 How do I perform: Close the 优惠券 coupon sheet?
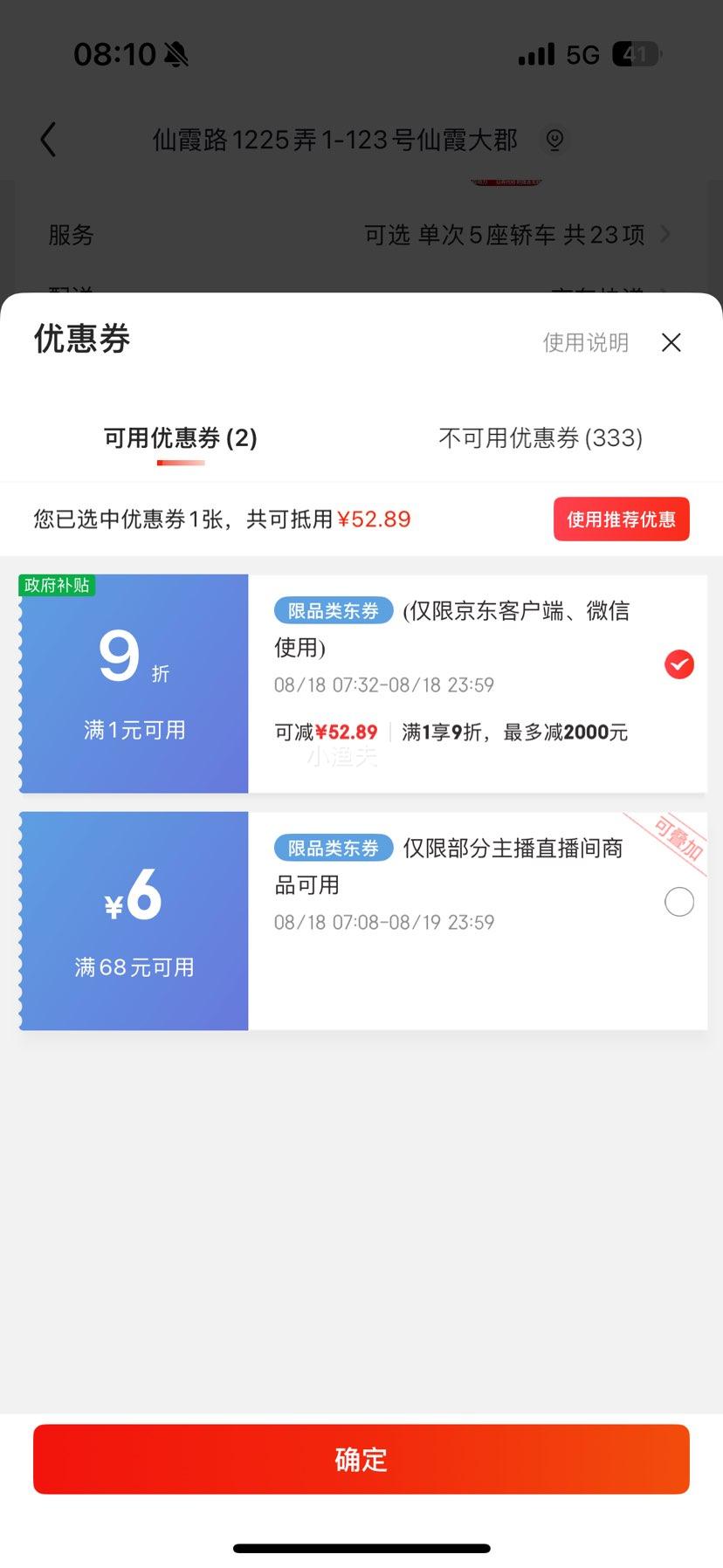click(671, 342)
